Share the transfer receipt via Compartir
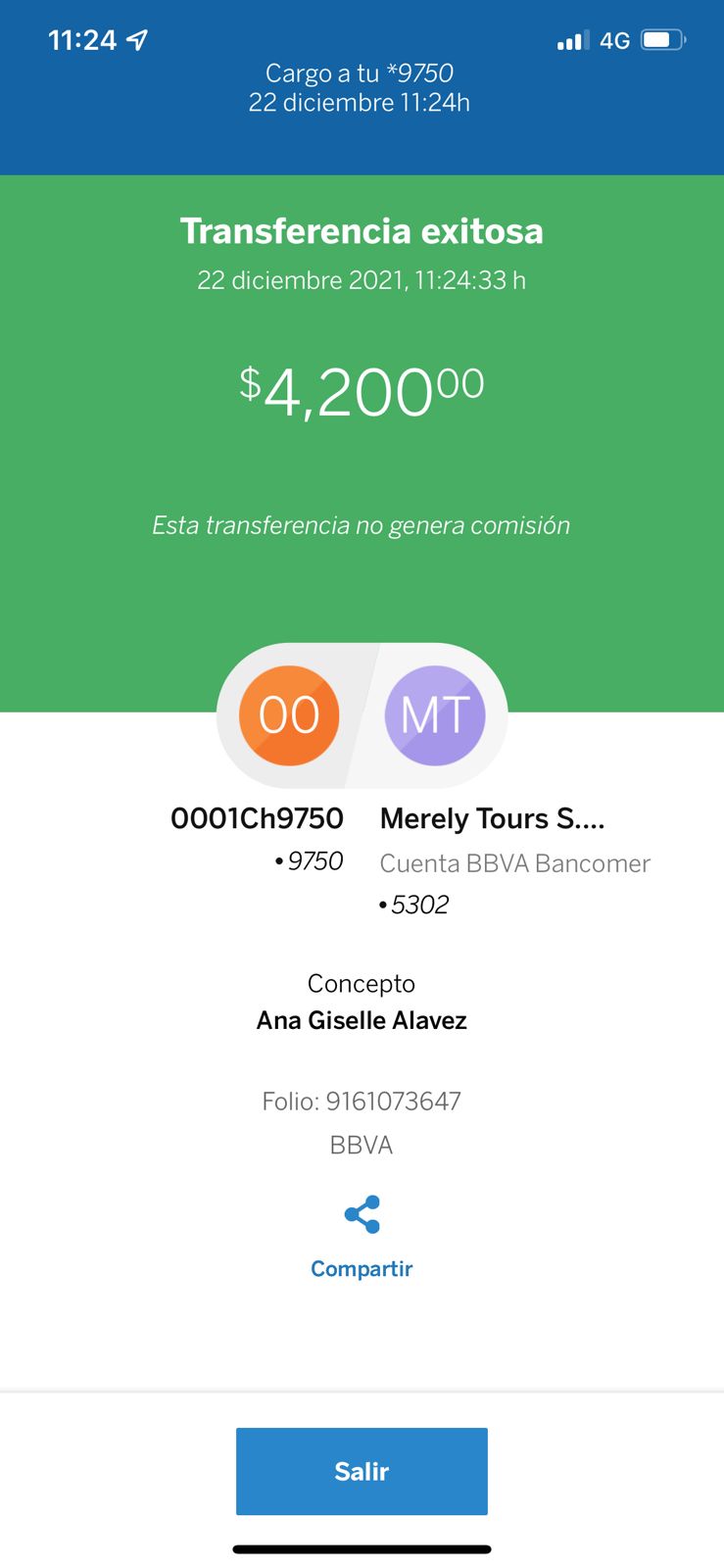The image size is (724, 1568). point(362,1238)
